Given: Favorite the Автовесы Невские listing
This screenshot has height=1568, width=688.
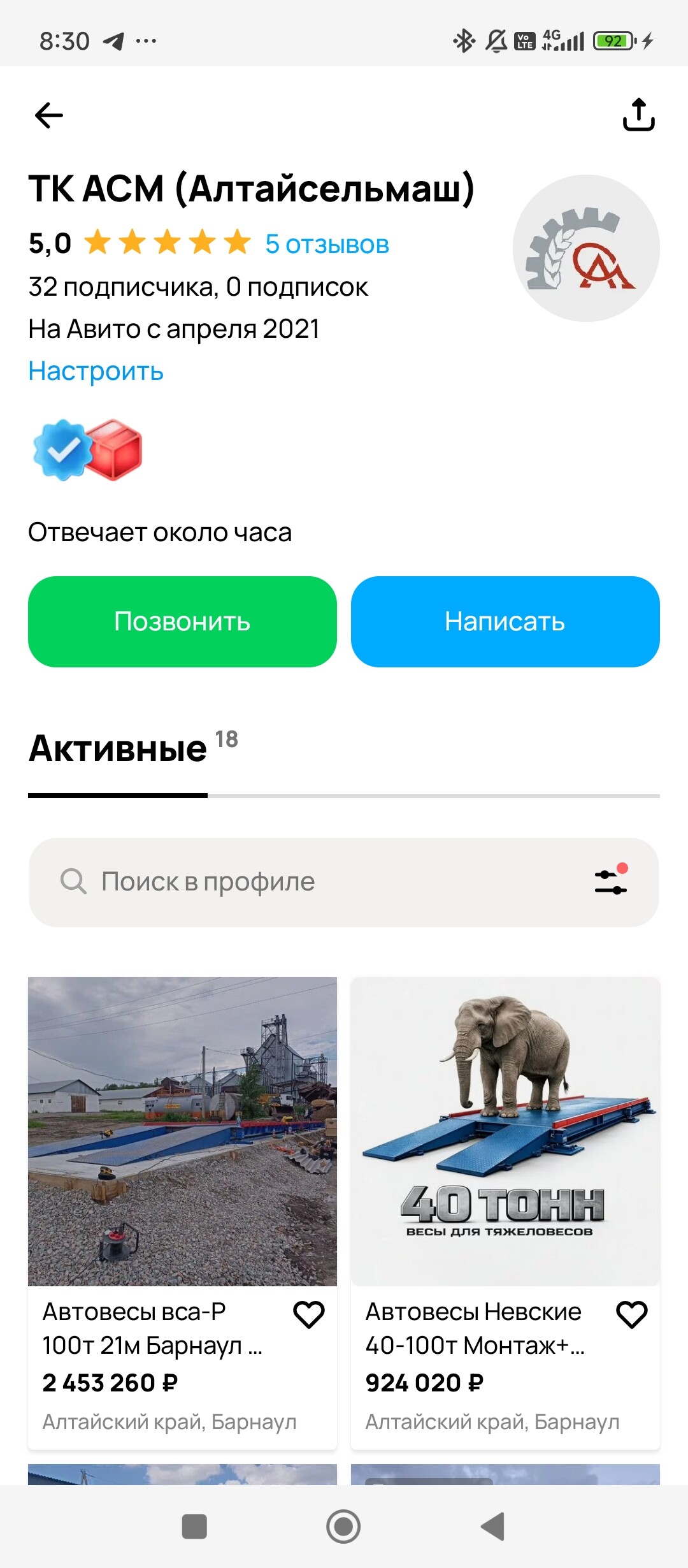Looking at the screenshot, I should [632, 1315].
